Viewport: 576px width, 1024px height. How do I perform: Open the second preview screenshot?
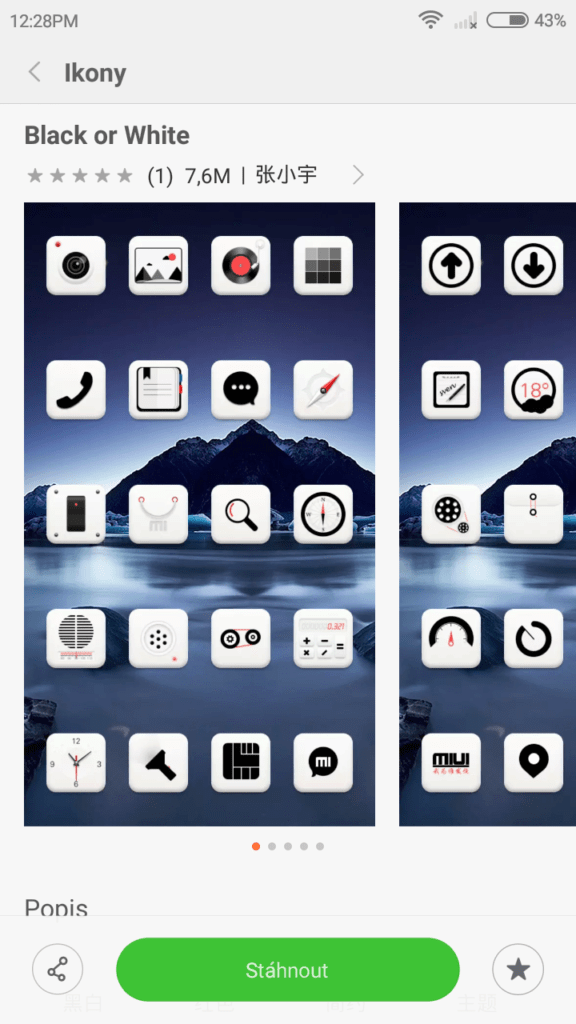pyautogui.click(x=487, y=514)
